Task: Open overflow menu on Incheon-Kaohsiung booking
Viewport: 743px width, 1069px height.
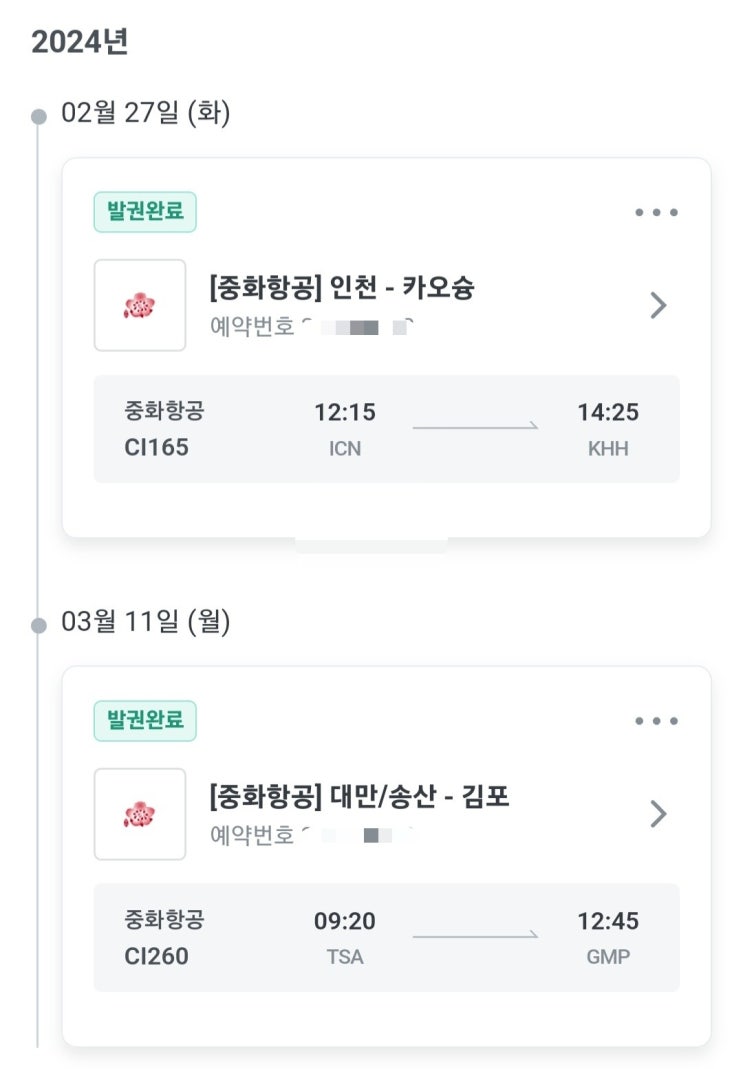Action: coord(657,212)
